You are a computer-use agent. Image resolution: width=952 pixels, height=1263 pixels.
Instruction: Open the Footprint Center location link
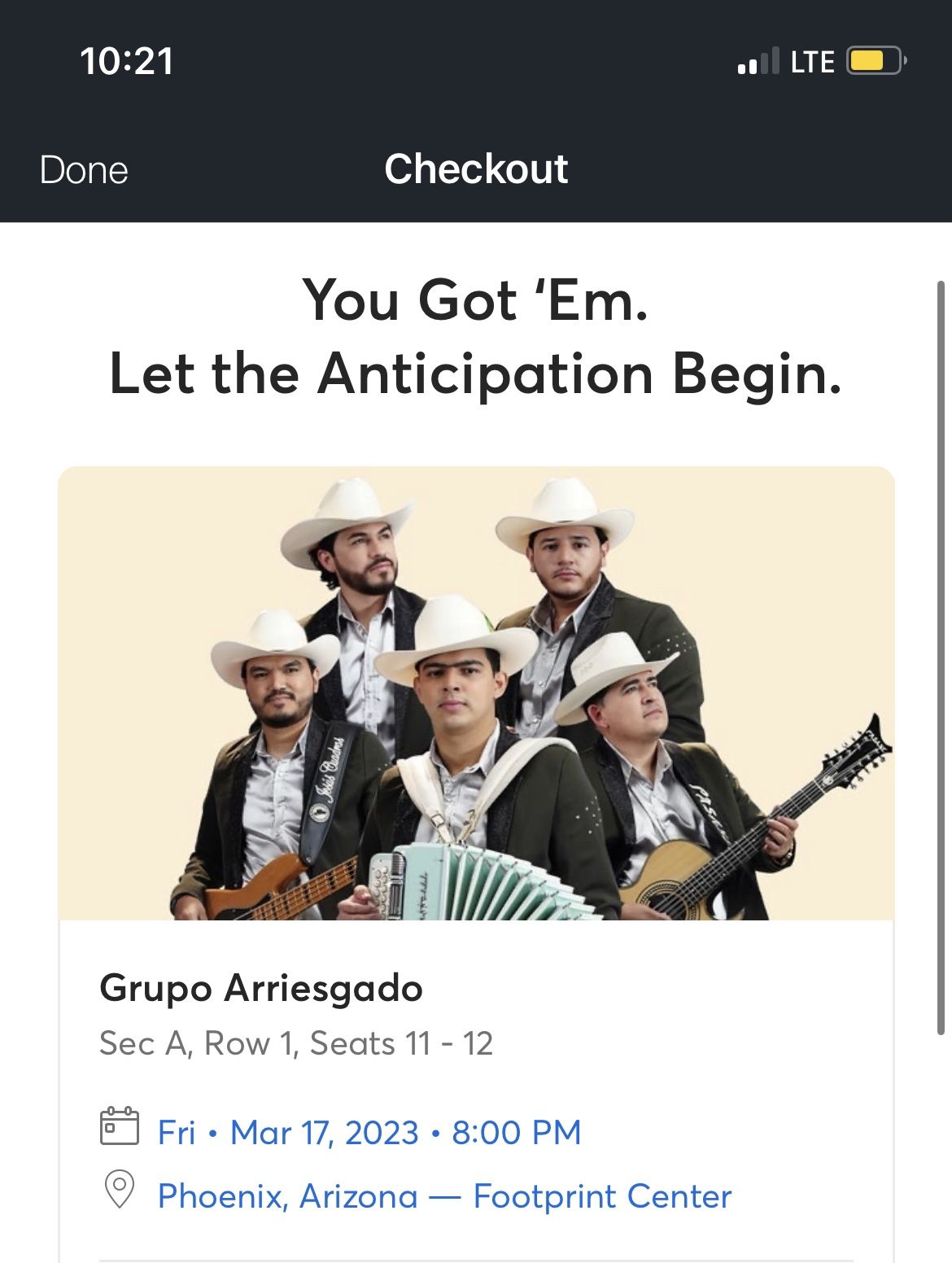click(443, 1196)
